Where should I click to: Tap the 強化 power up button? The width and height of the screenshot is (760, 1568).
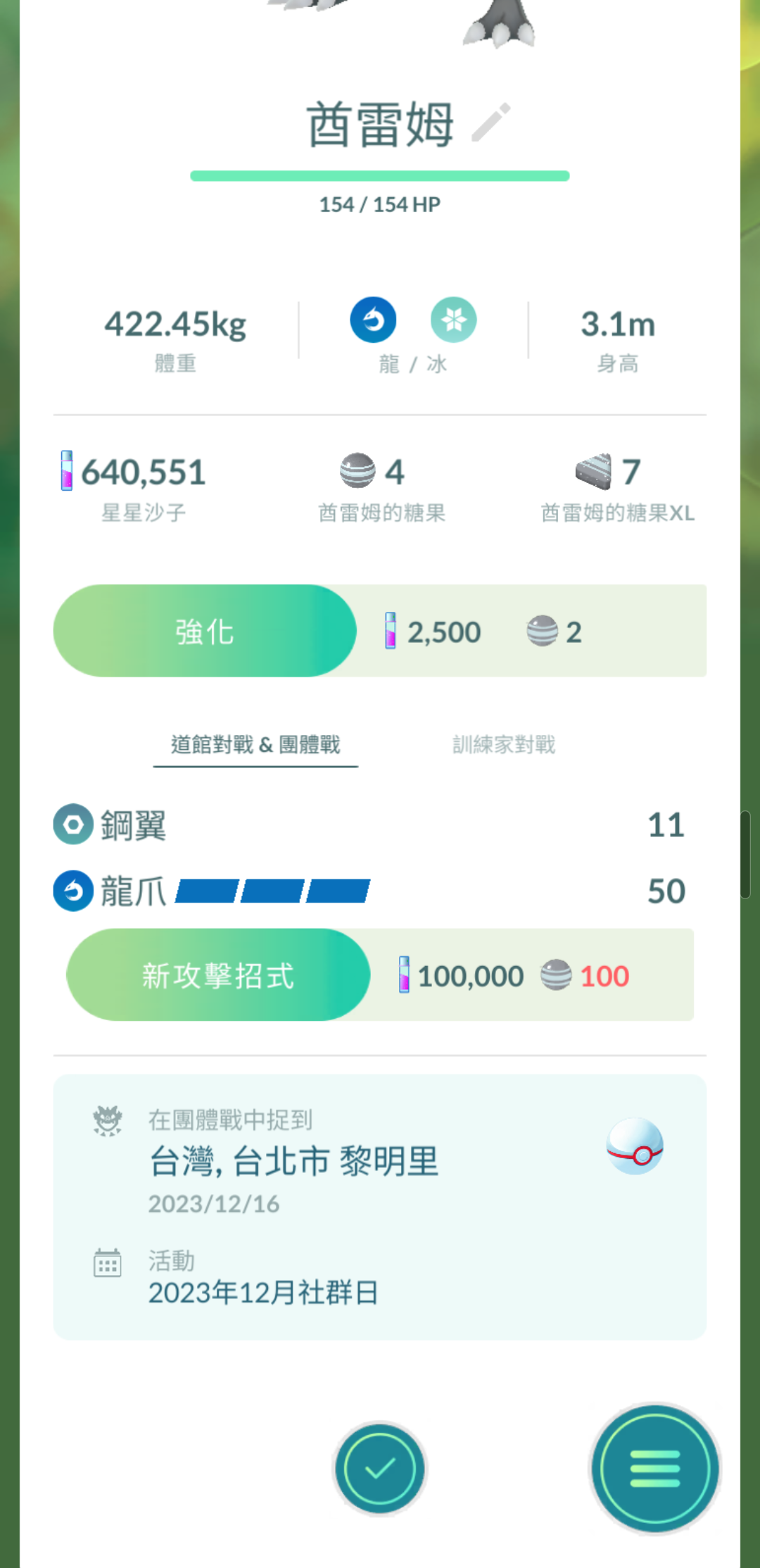pyautogui.click(x=205, y=631)
